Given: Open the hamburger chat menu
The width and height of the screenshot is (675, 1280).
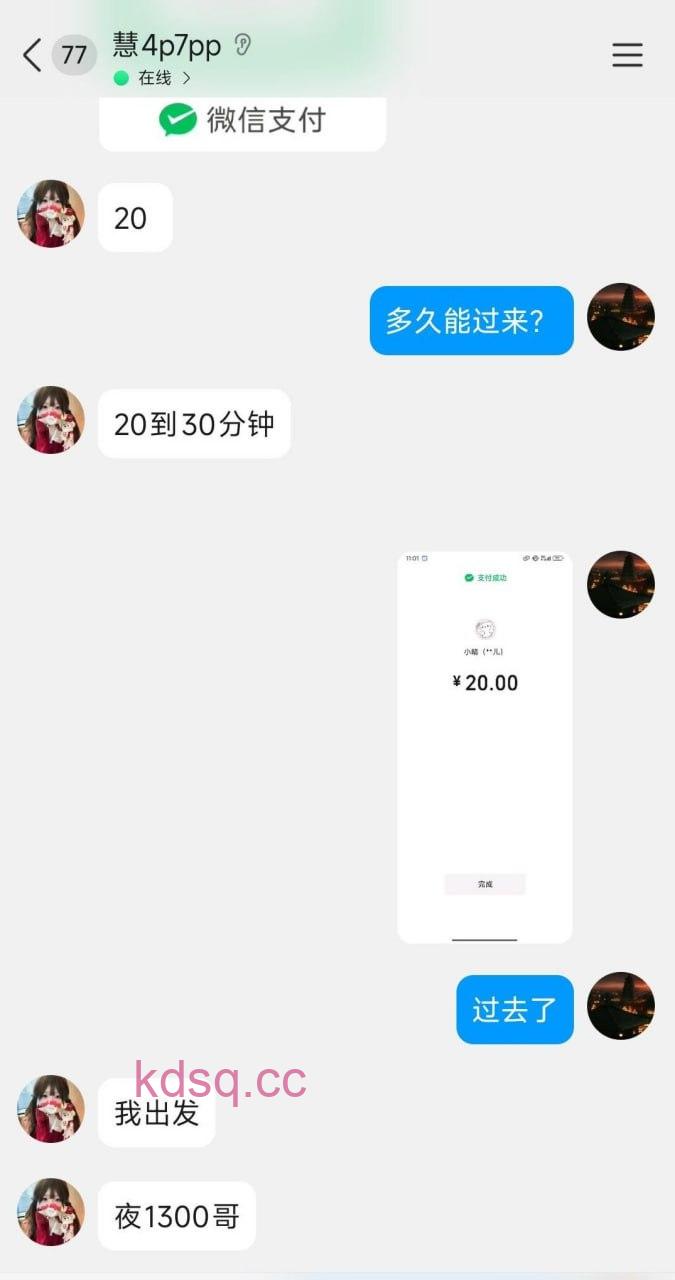Looking at the screenshot, I should (627, 55).
